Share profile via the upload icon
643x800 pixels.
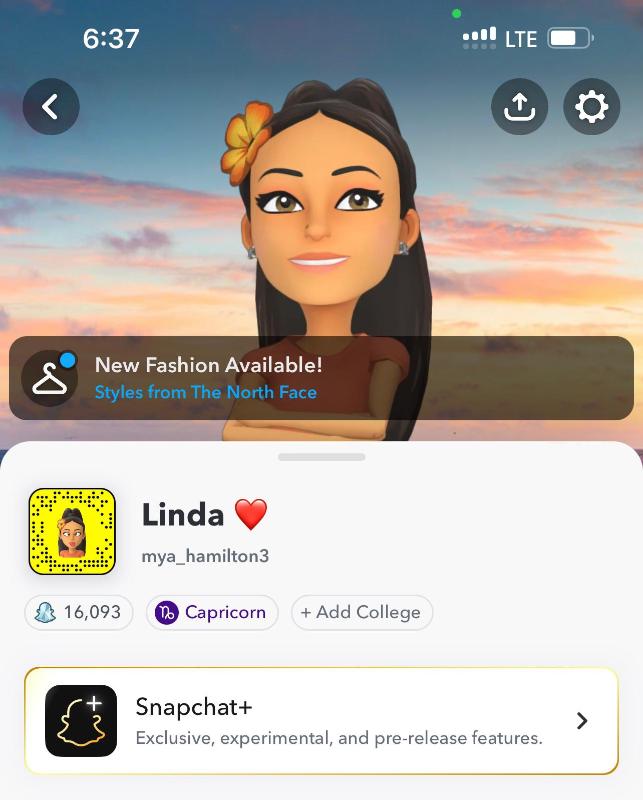[519, 106]
